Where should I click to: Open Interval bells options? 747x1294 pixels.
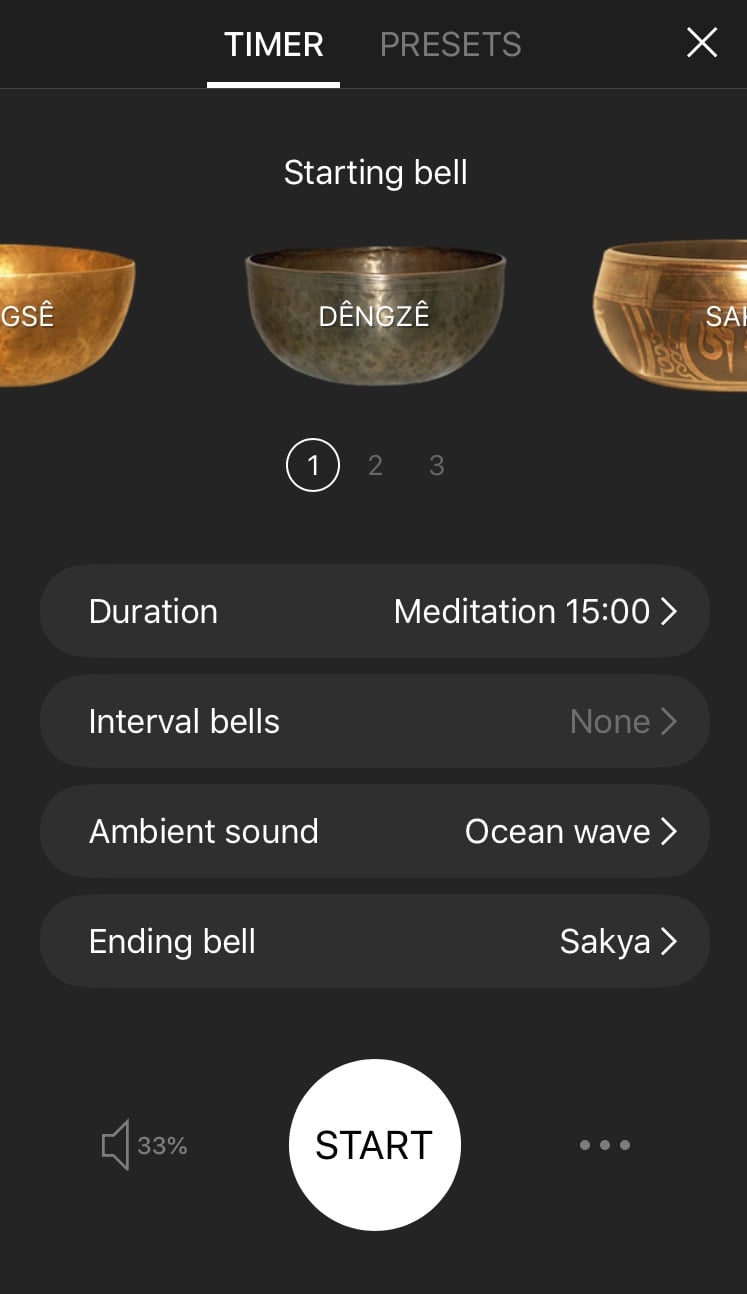point(375,721)
